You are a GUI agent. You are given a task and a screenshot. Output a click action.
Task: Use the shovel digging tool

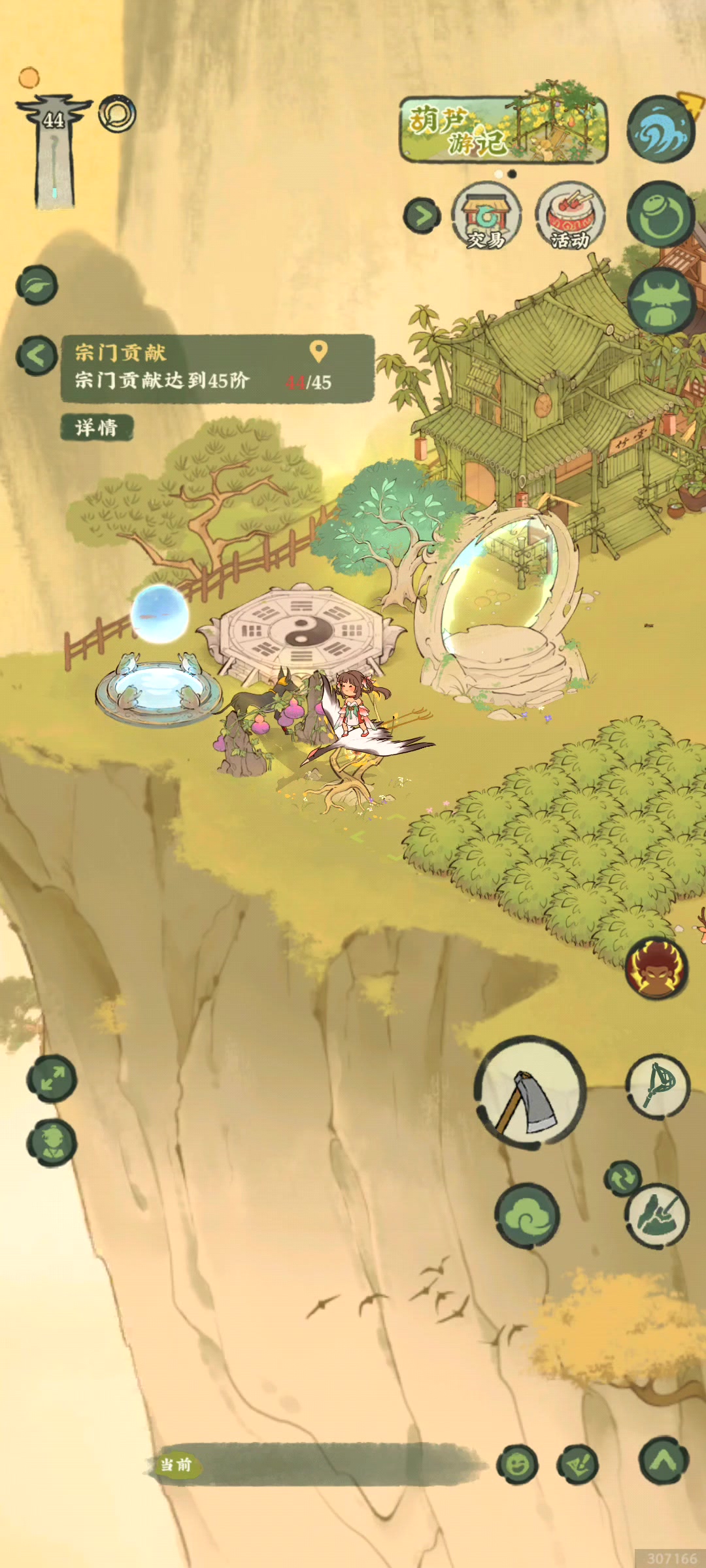pyautogui.click(x=657, y=1215)
